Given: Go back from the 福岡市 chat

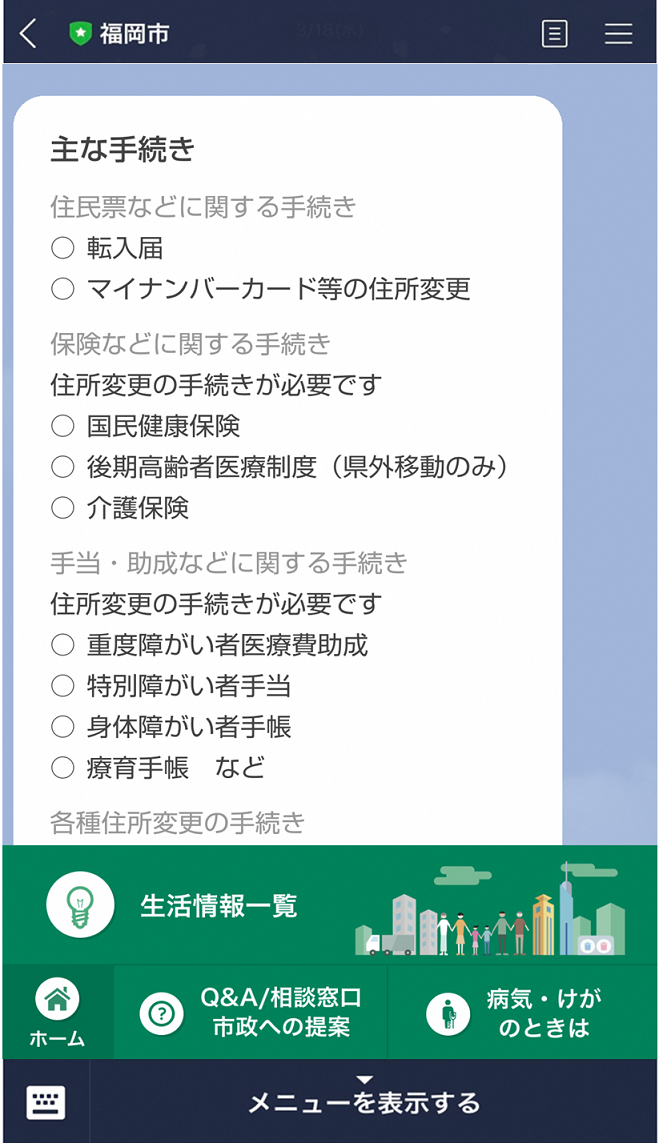Looking at the screenshot, I should 28,33.
